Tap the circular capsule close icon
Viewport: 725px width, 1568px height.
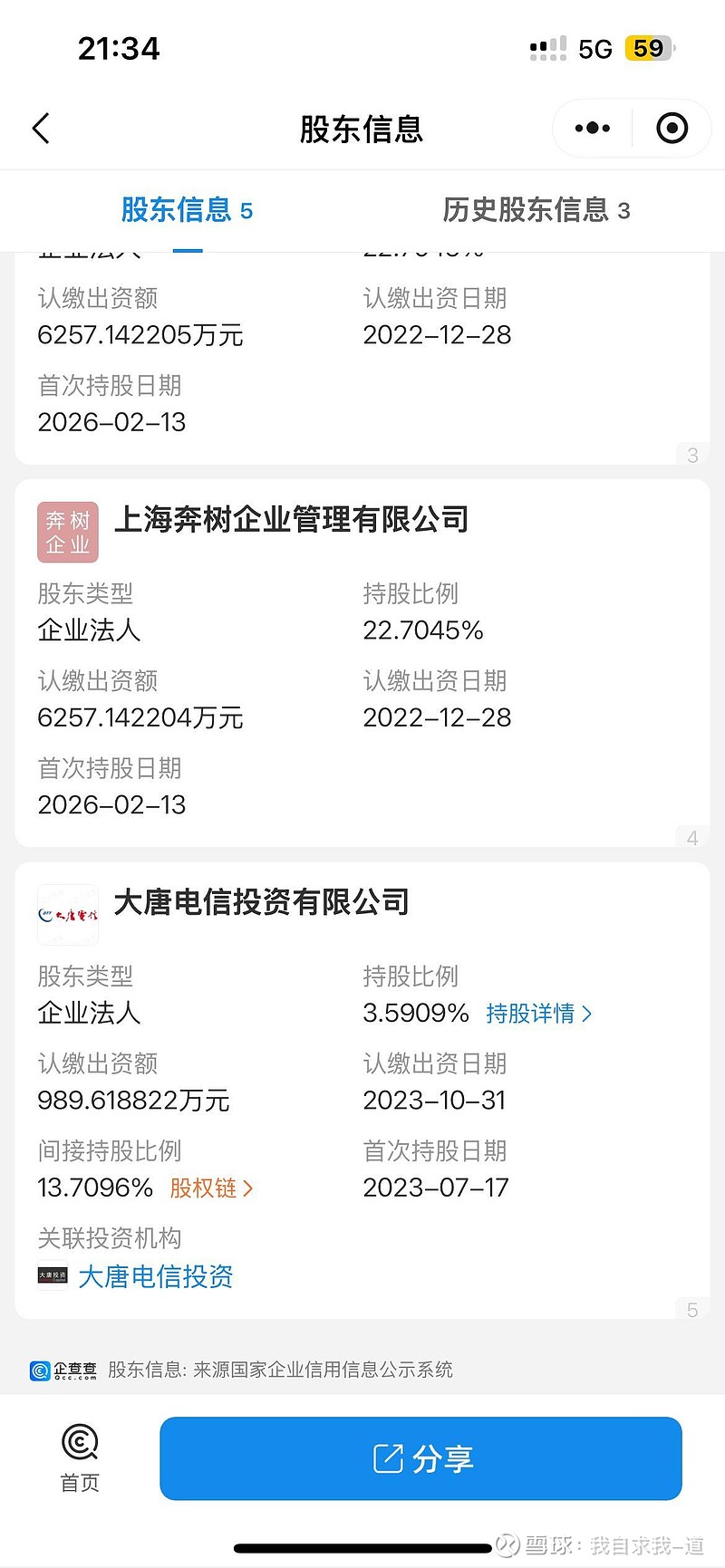(x=672, y=128)
